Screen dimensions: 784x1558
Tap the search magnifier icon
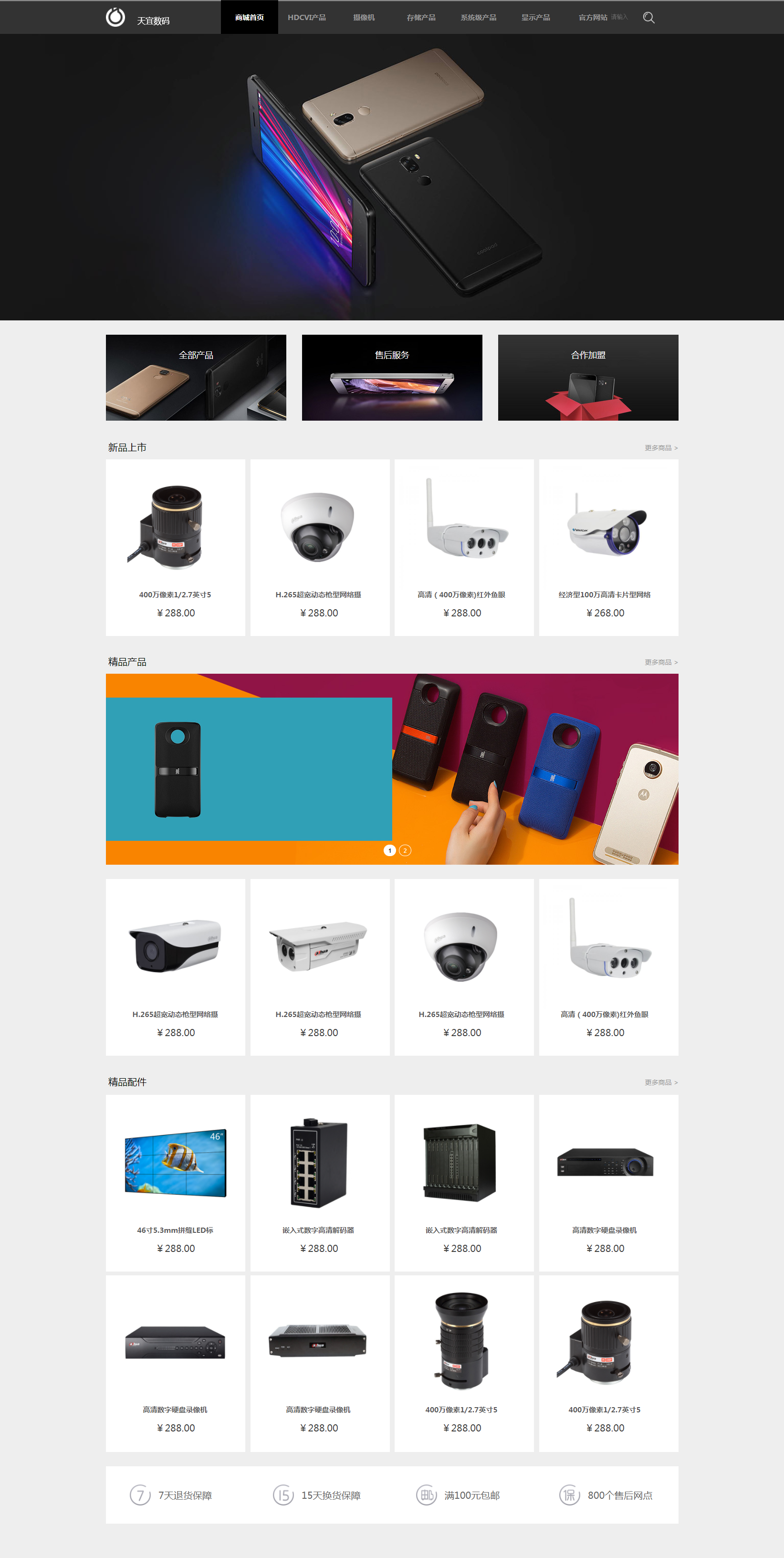648,18
